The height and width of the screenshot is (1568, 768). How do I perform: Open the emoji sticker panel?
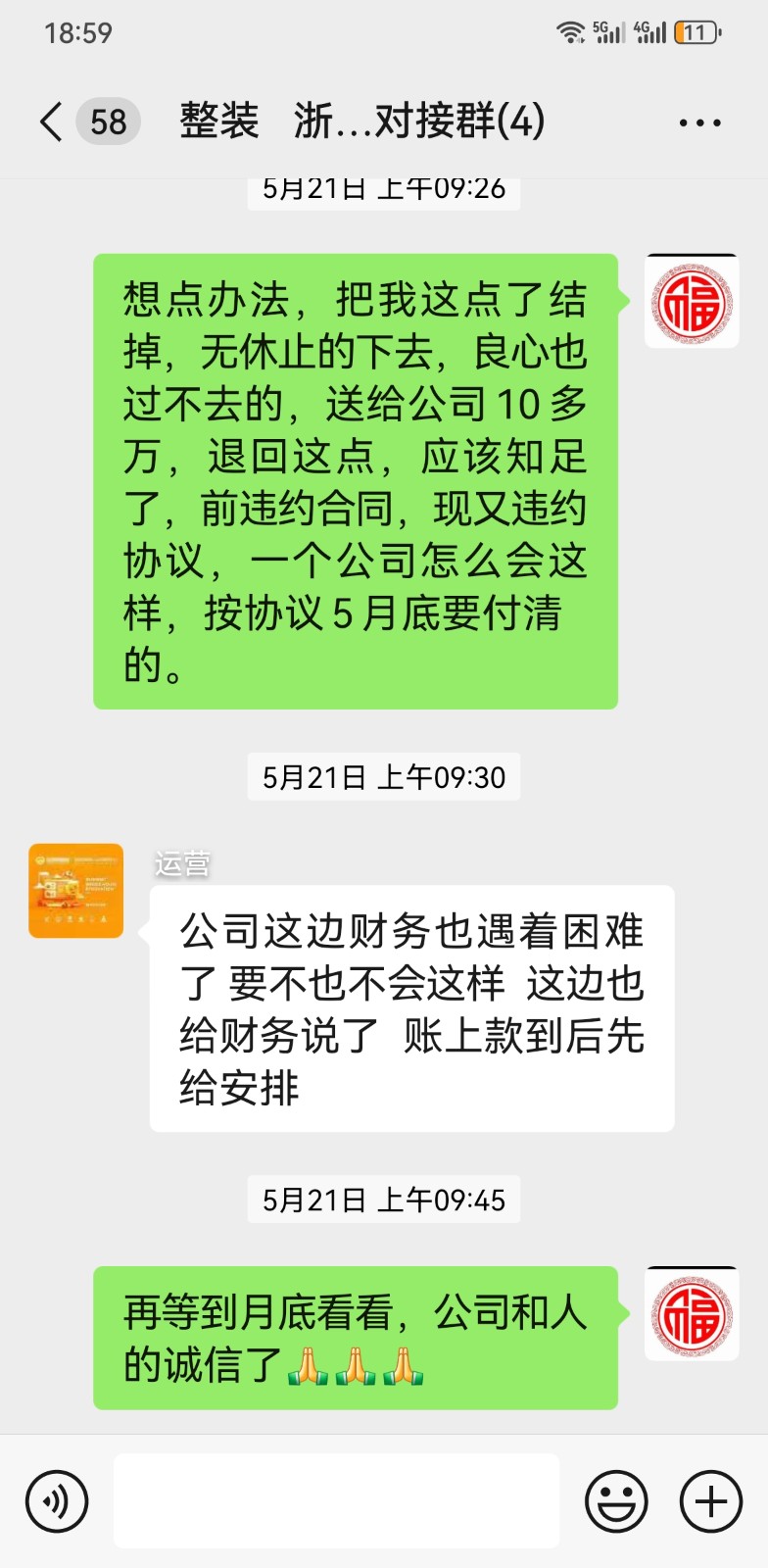616,1500
